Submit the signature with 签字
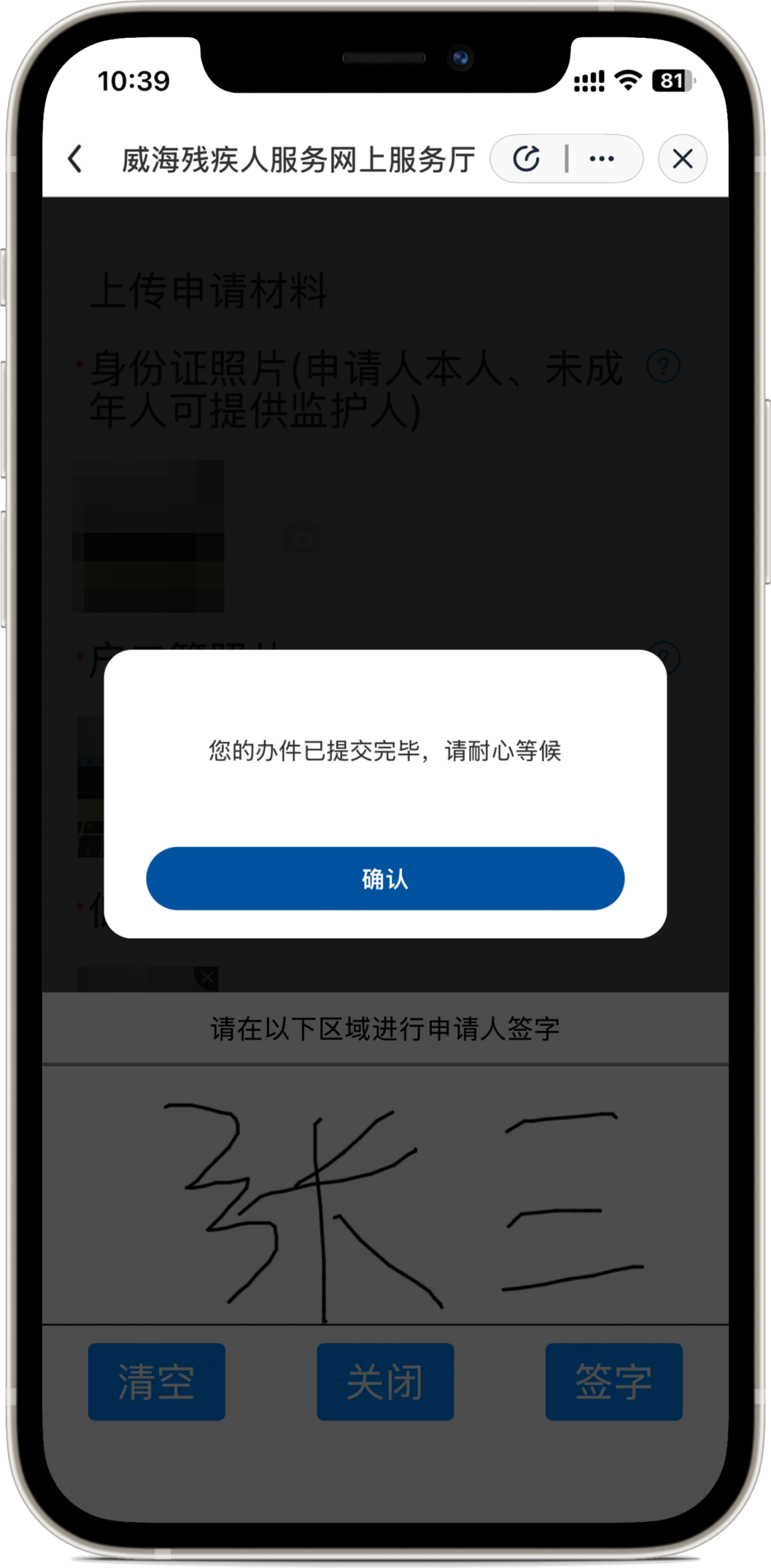The height and width of the screenshot is (1568, 771). 613,1381
